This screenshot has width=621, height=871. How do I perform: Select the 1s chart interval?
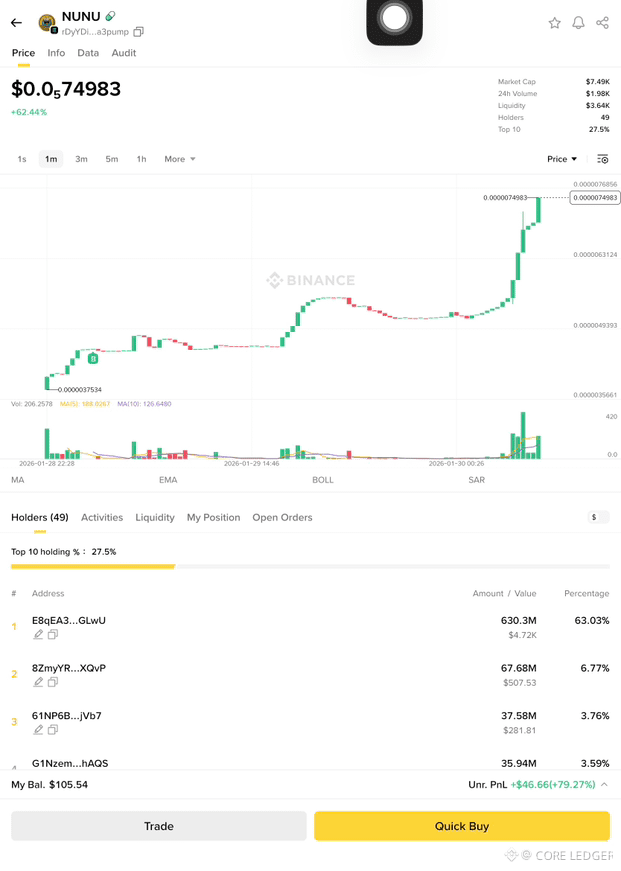[22, 159]
